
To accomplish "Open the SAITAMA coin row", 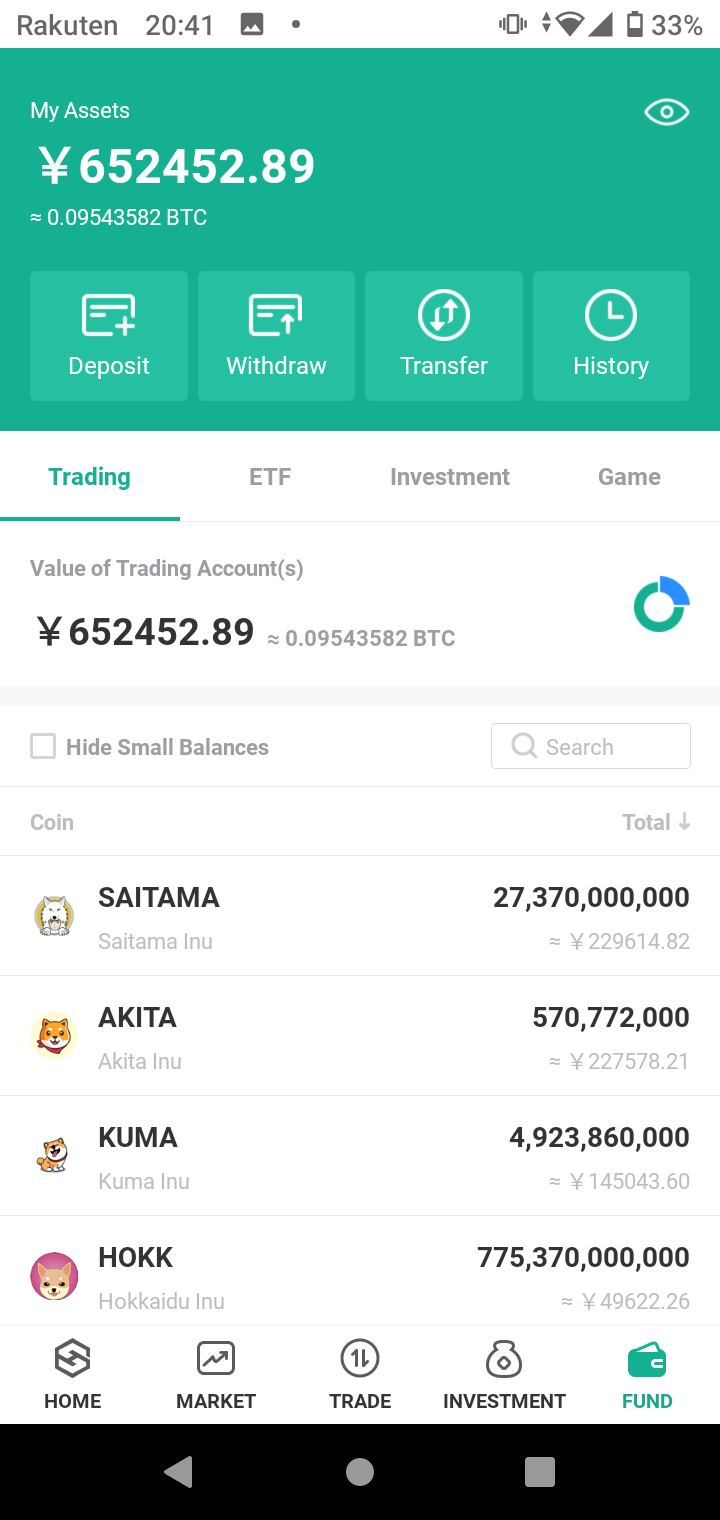I will (360, 916).
